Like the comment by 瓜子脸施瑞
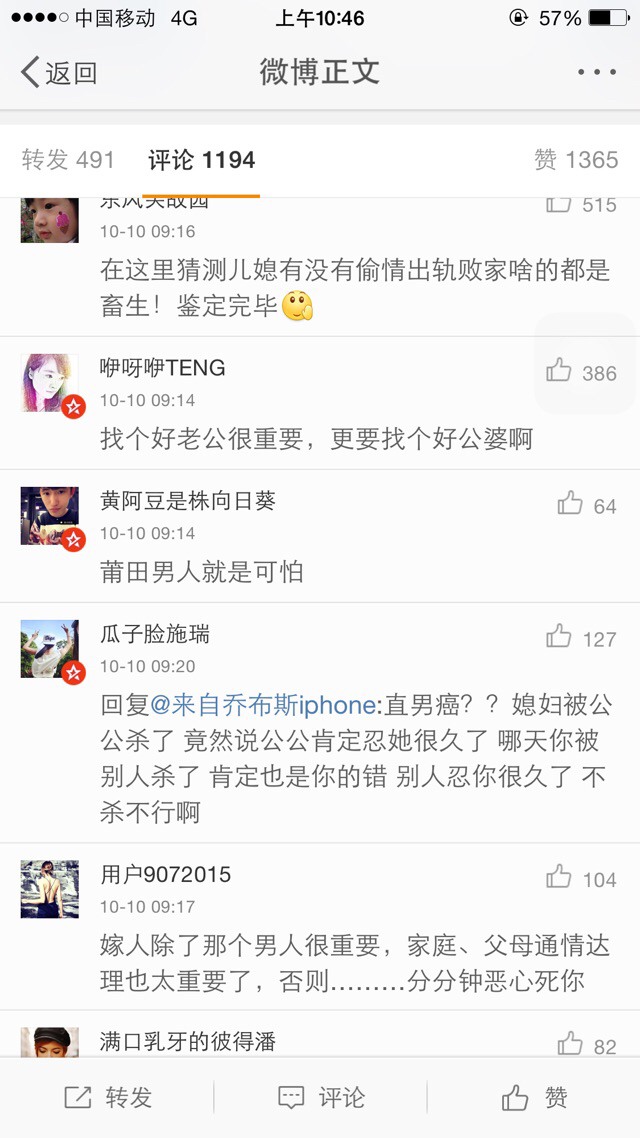 [580, 637]
